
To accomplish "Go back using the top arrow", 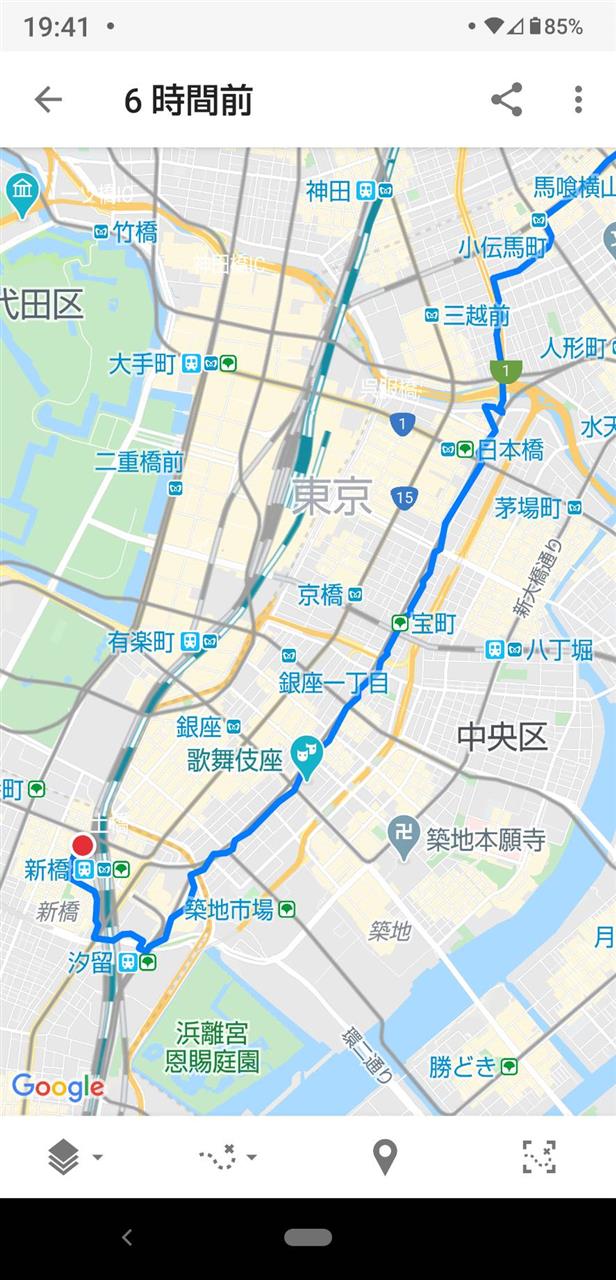I will (x=48, y=99).
